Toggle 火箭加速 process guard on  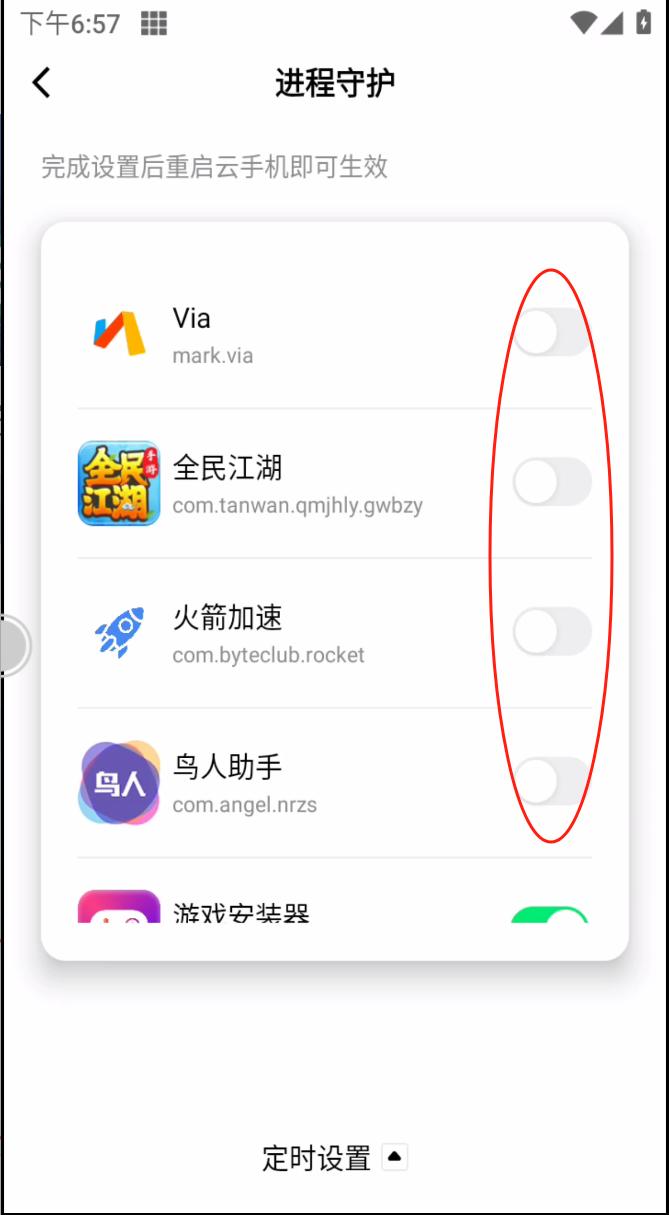pyautogui.click(x=552, y=632)
